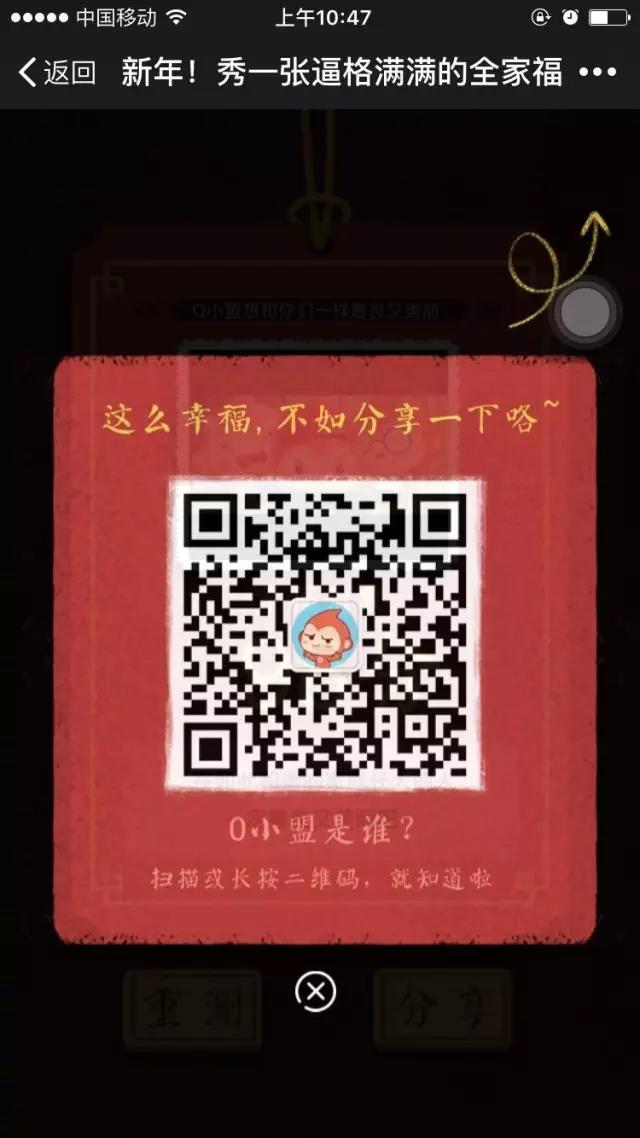
Task: Tap the floating AssistiveTouch button
Action: pyautogui.click(x=586, y=314)
